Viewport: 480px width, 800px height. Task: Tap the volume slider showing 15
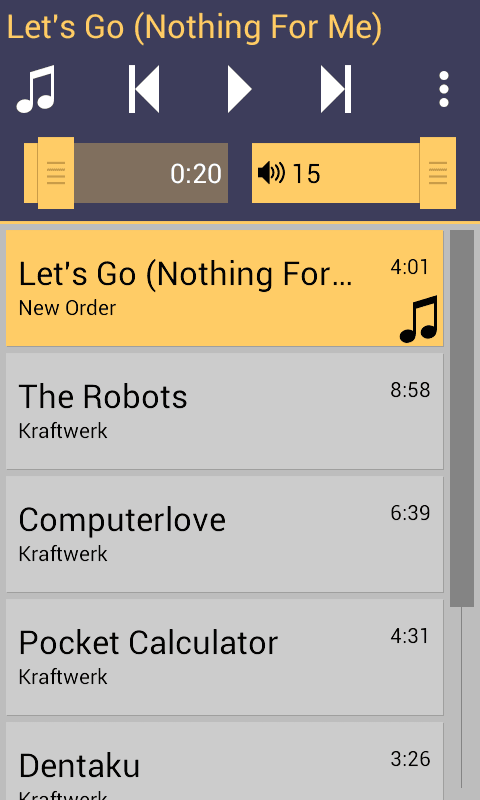(353, 173)
